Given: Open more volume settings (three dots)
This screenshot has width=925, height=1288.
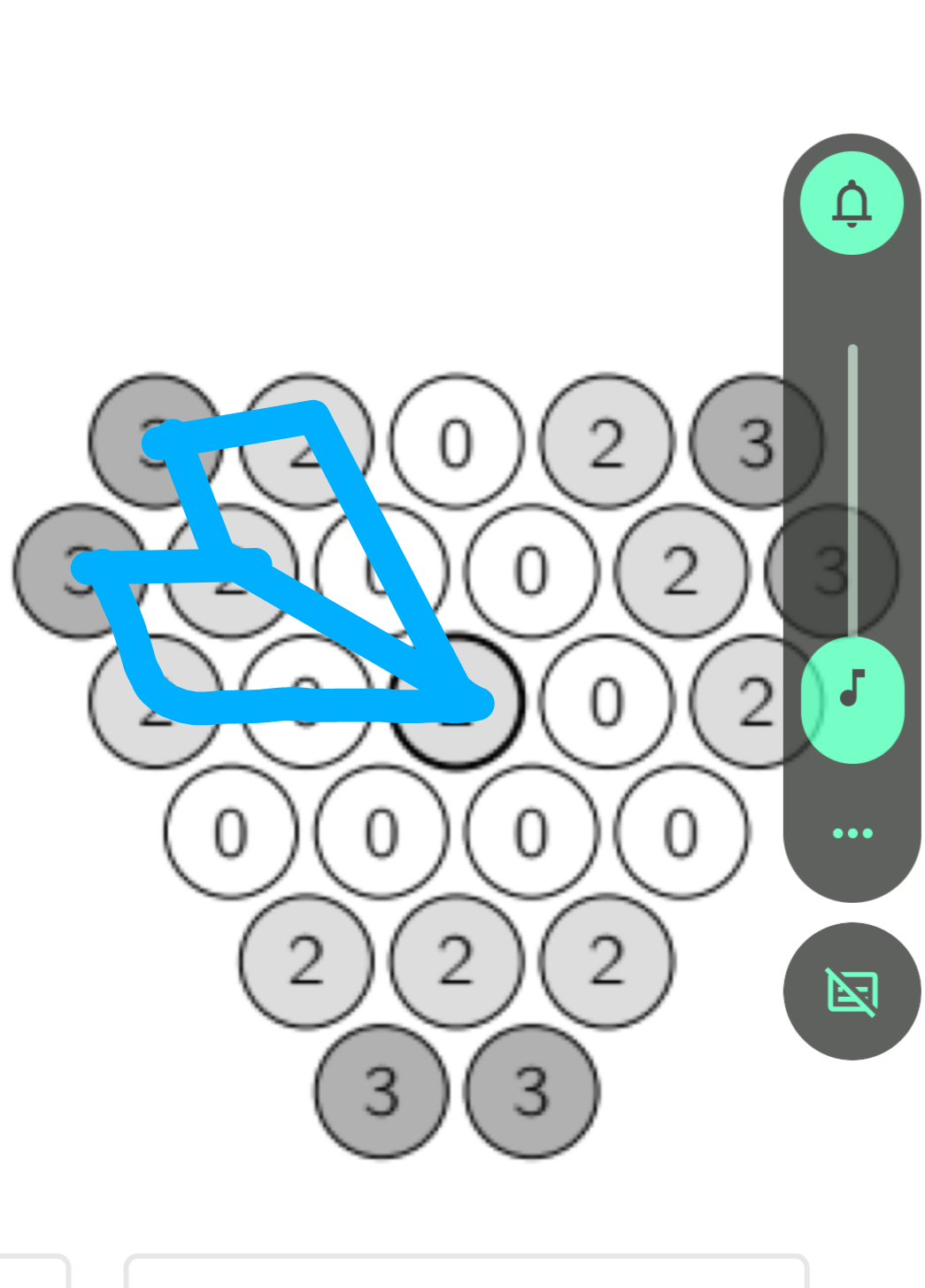Looking at the screenshot, I should 852,833.
